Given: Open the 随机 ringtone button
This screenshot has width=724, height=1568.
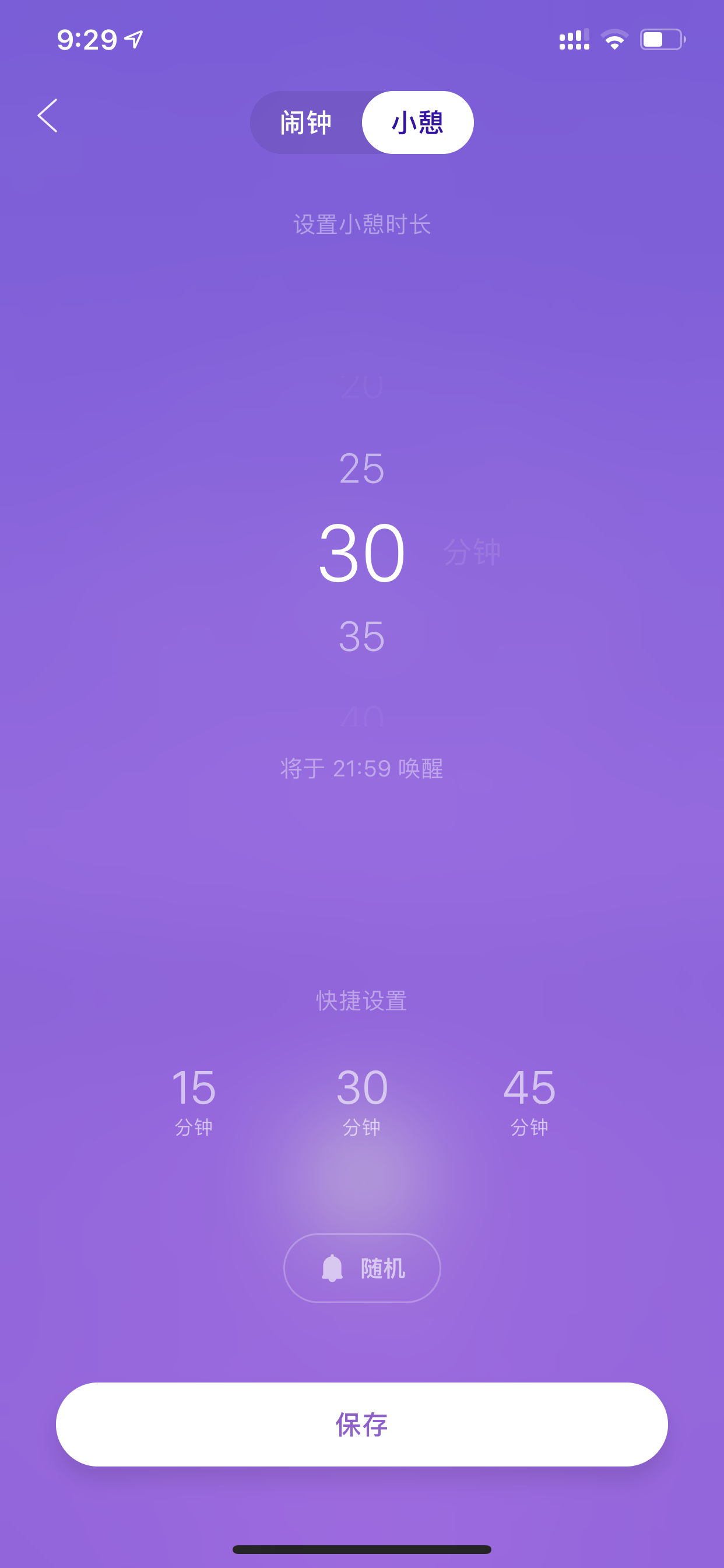Looking at the screenshot, I should point(362,1268).
